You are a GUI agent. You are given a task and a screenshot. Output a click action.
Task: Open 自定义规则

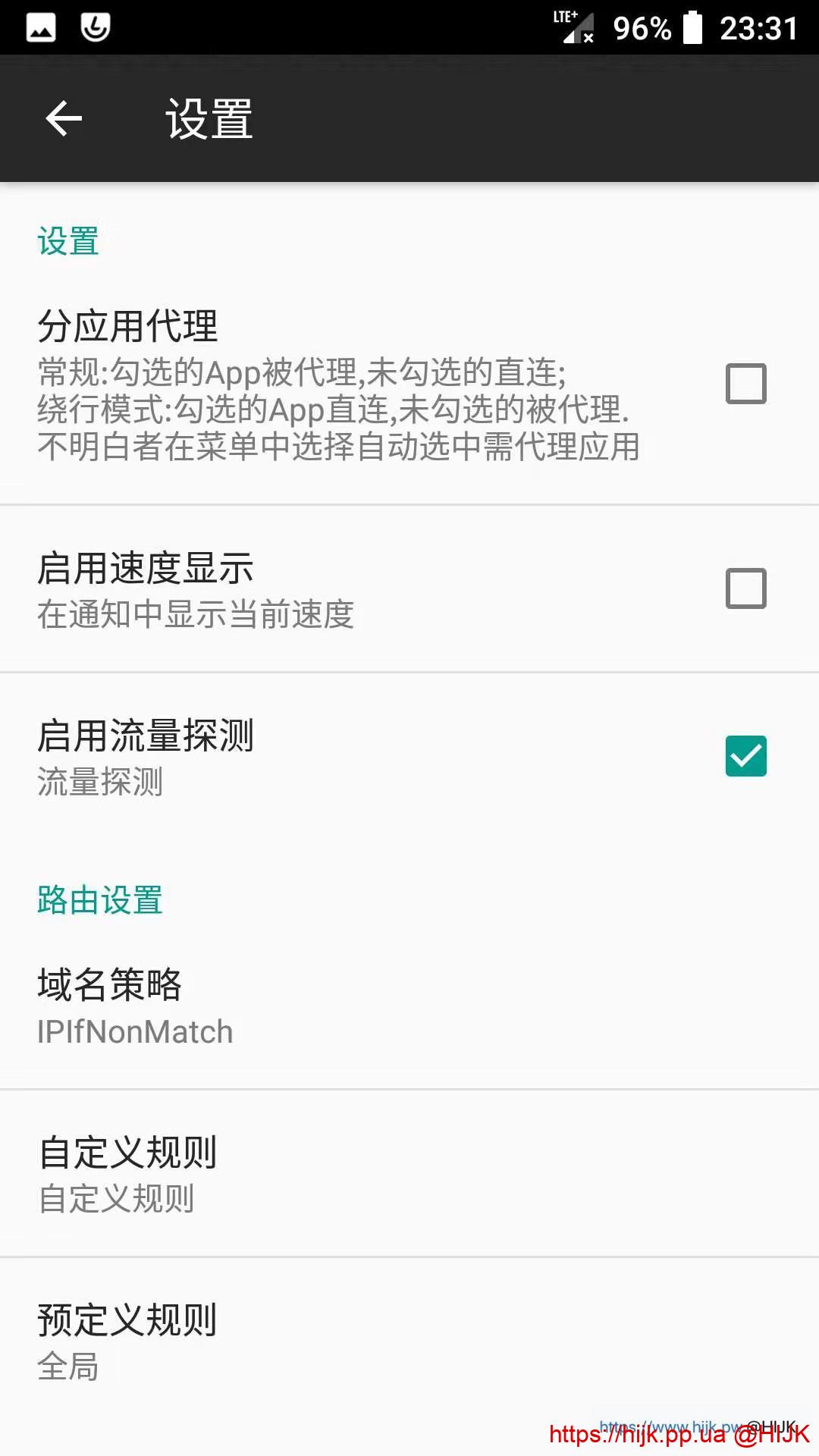coord(409,1174)
